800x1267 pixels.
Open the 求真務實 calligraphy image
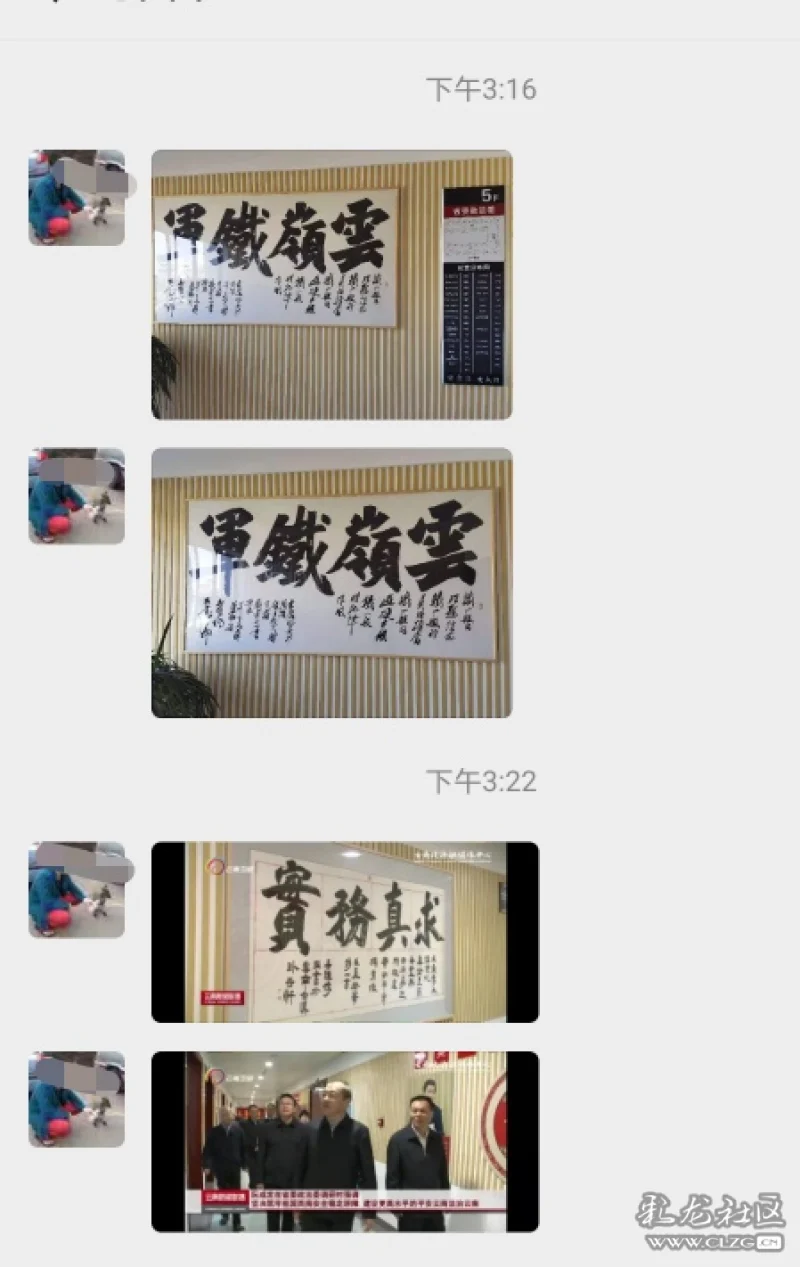344,931
